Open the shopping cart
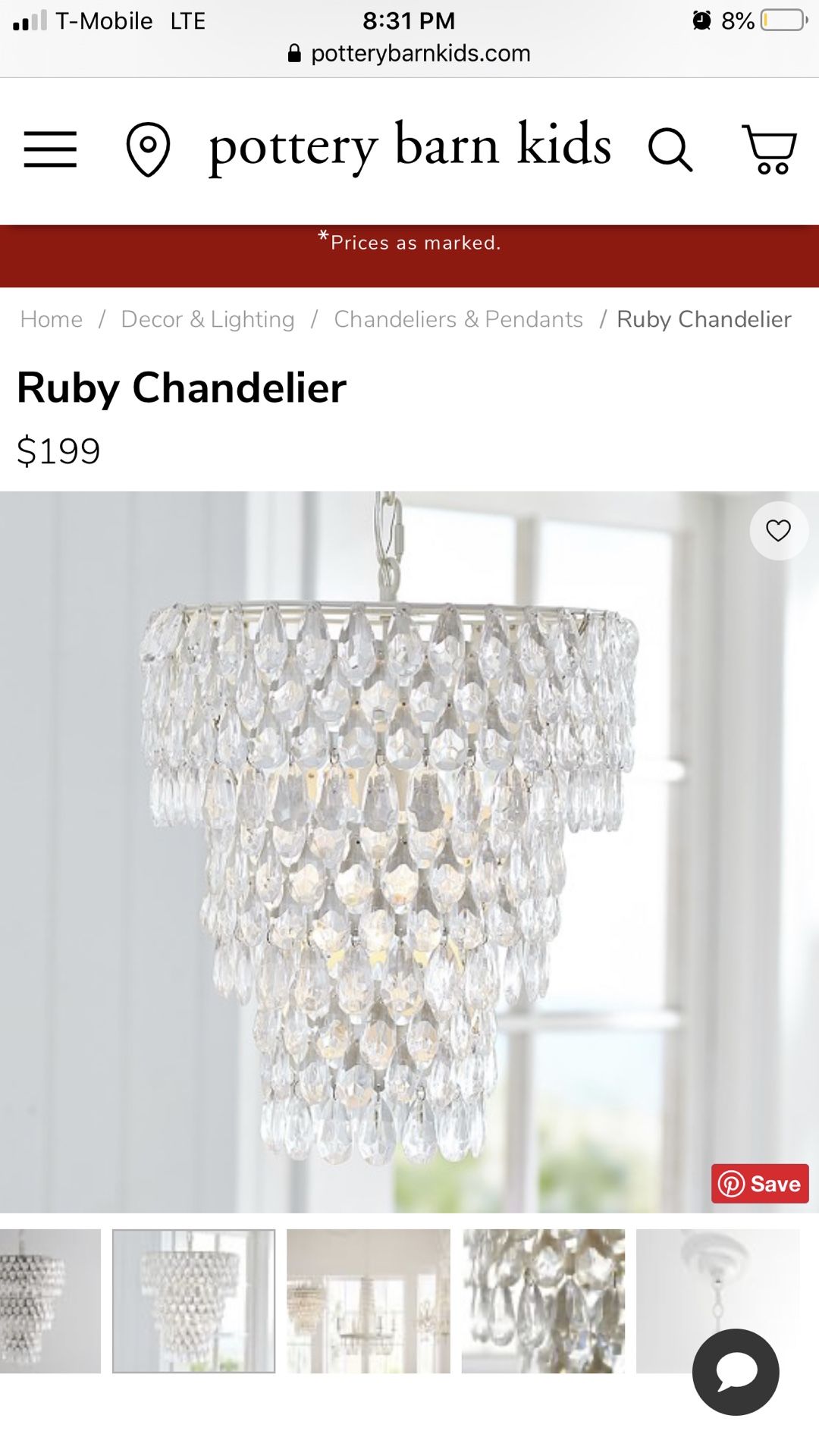This screenshot has height=1456, width=819. point(769,149)
